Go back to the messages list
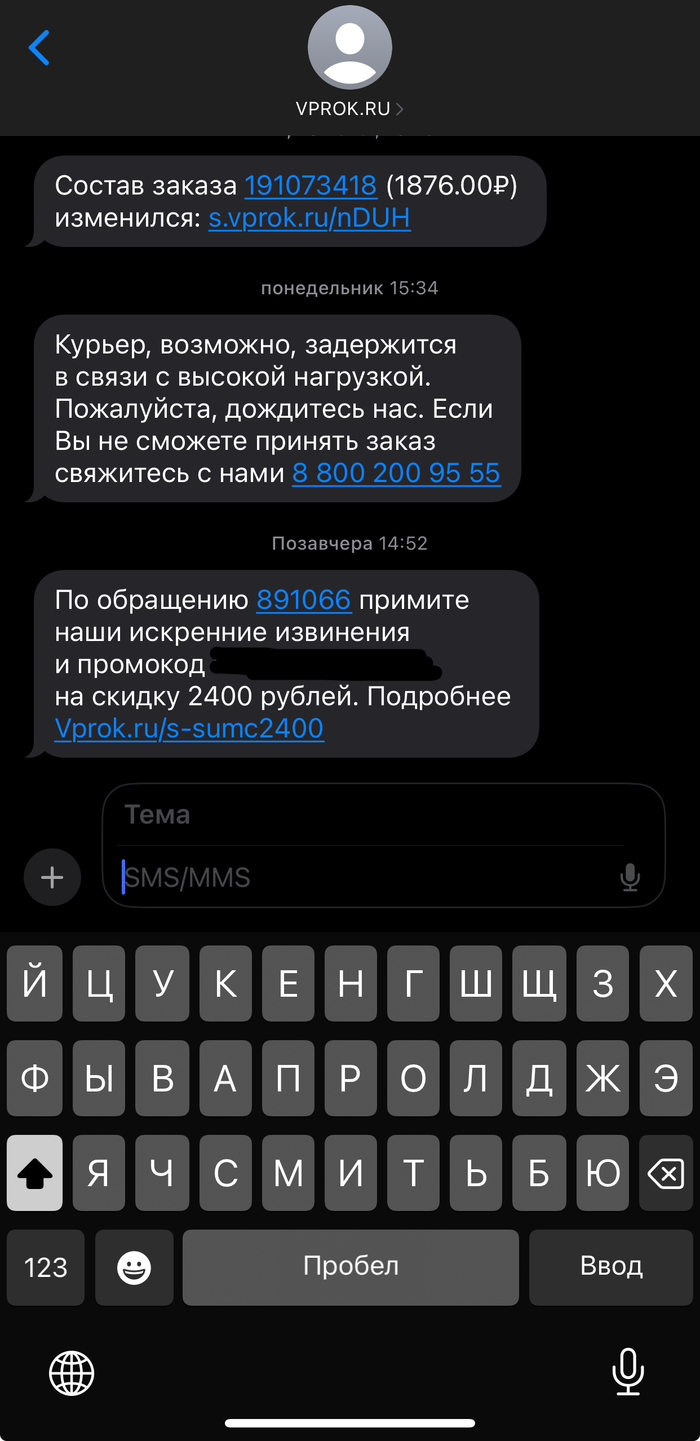700x1441 pixels. (x=40, y=47)
